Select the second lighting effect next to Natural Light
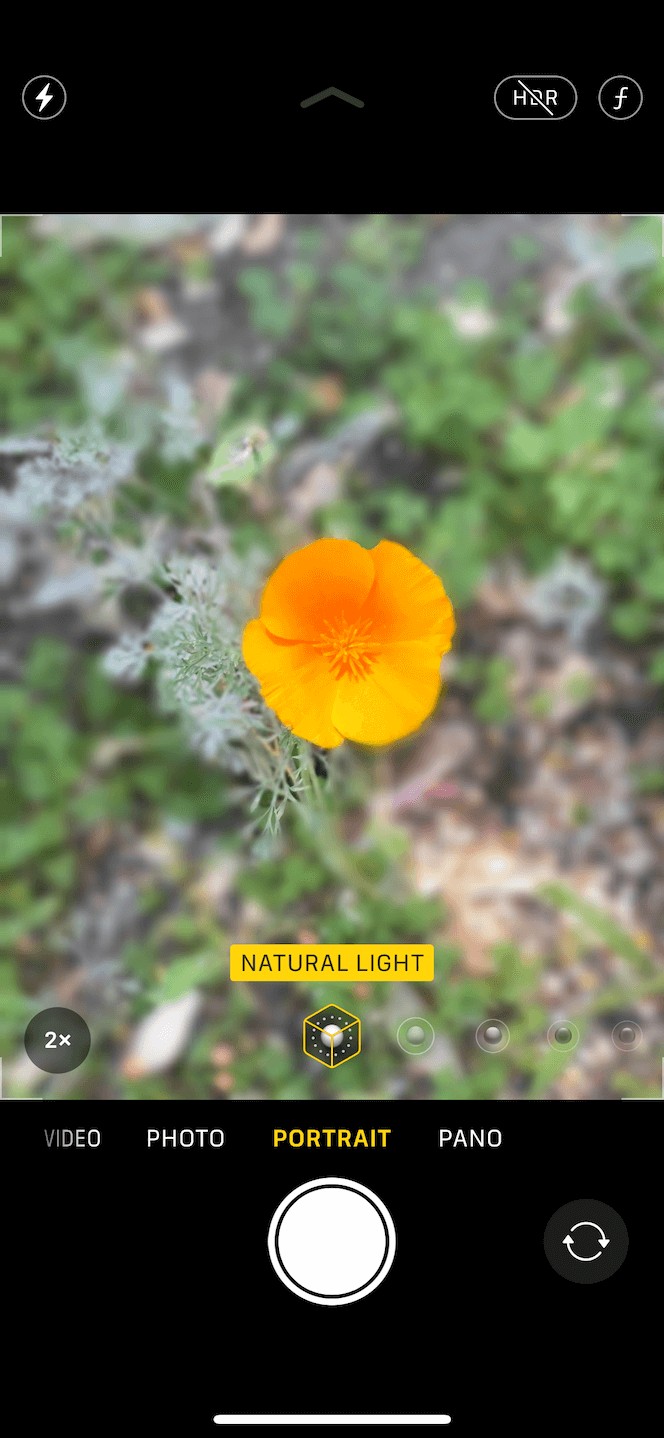Screen dimensions: 664x1438 (x=415, y=1036)
